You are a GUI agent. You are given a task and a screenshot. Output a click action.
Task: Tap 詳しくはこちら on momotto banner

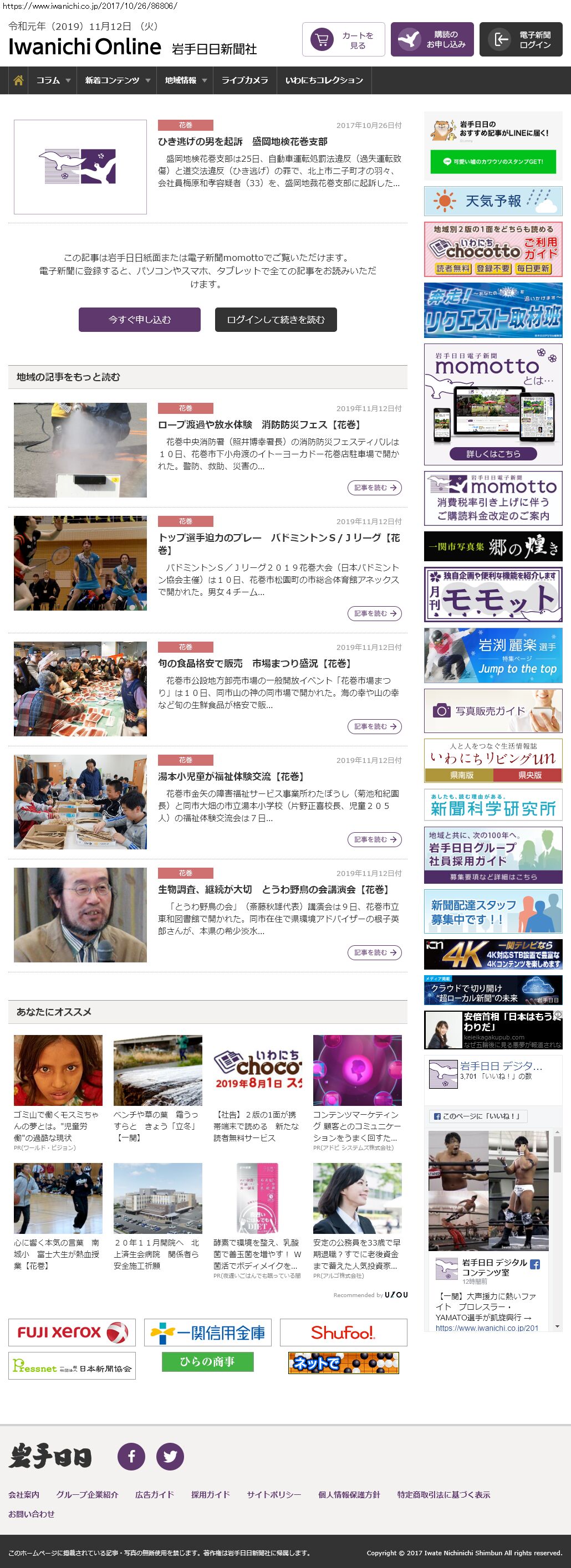click(493, 453)
